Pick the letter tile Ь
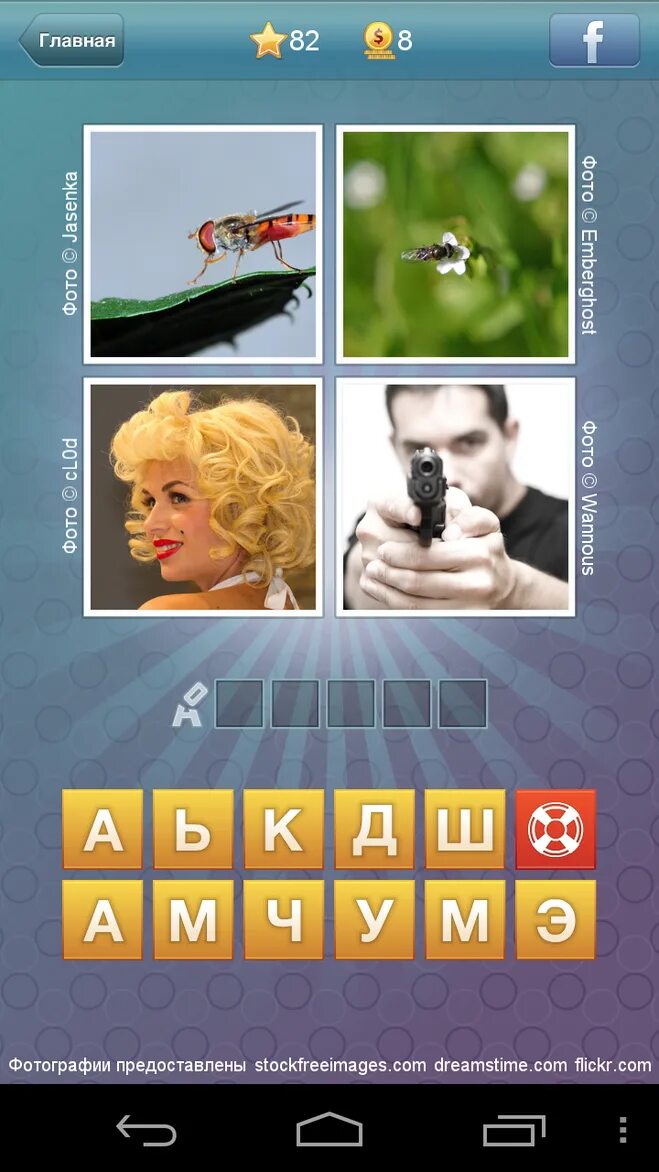 tap(193, 829)
